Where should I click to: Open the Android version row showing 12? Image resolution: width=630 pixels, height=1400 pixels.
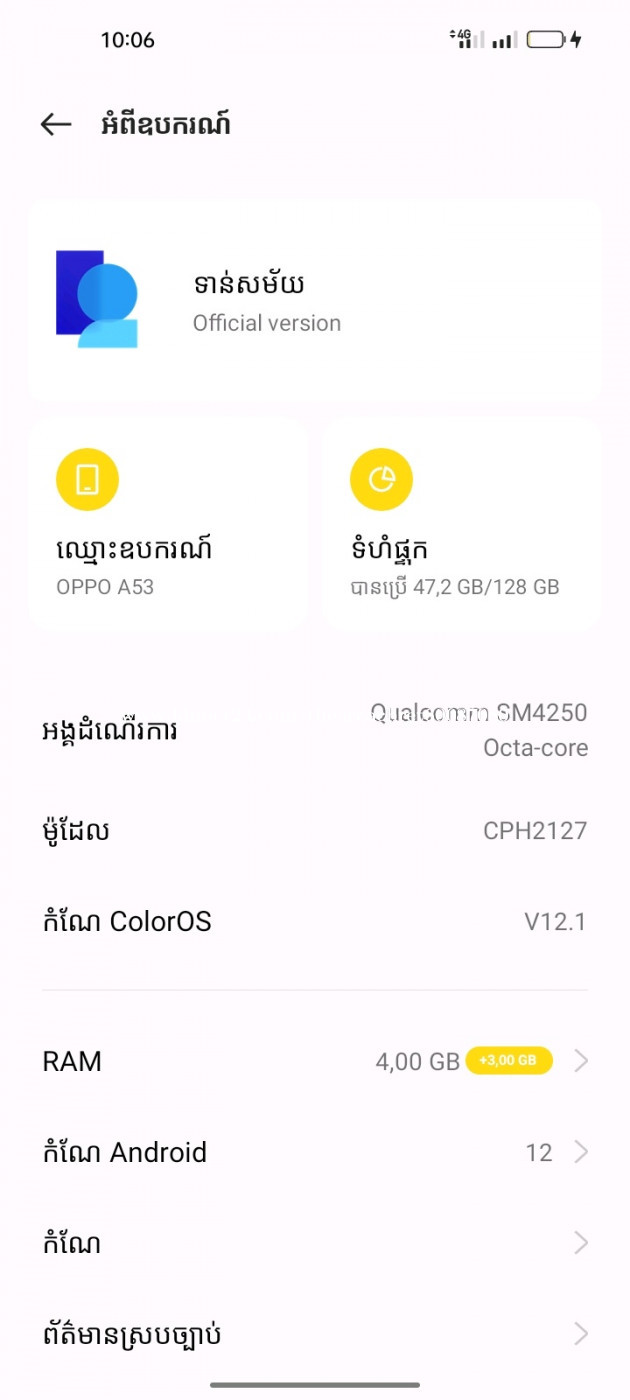[x=315, y=1152]
